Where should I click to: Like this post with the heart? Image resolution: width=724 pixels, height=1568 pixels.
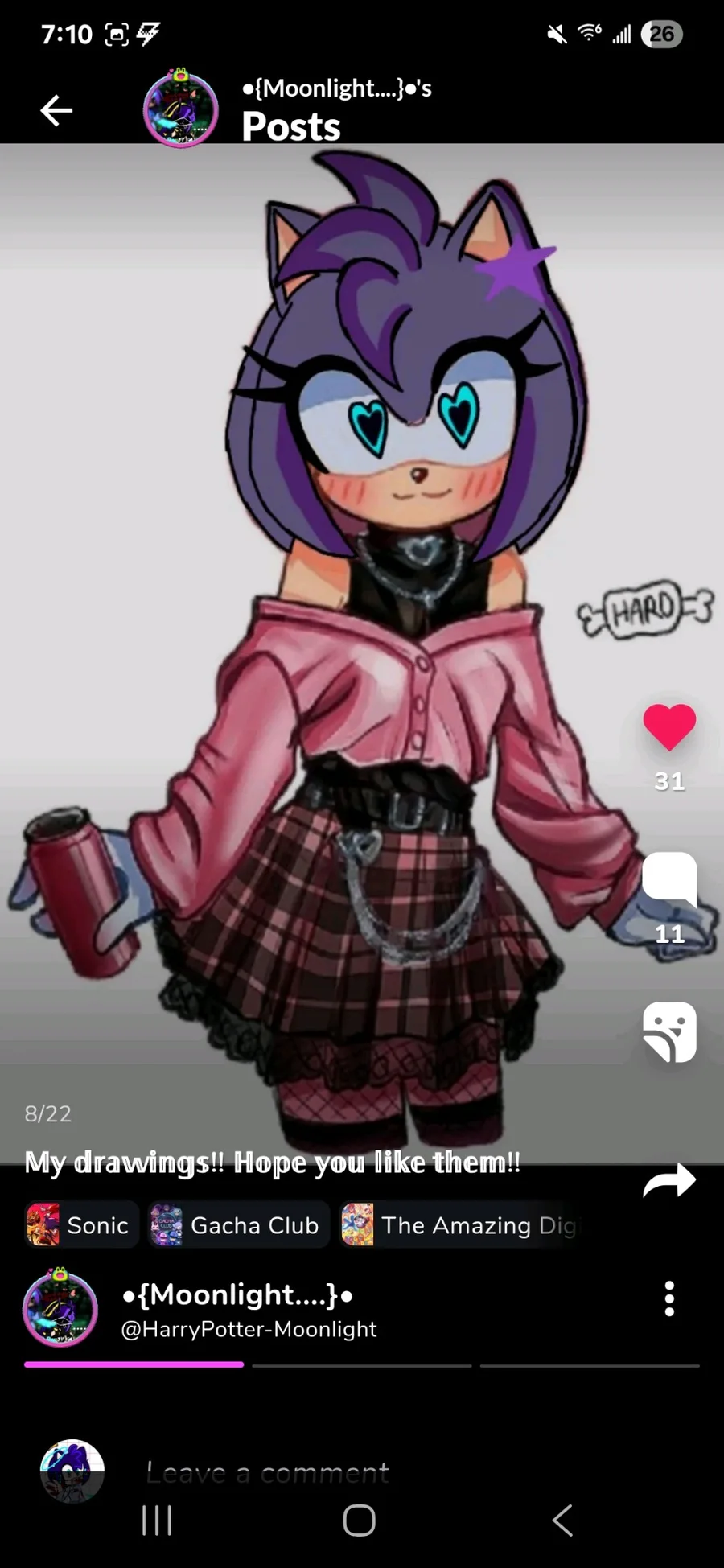coord(669,726)
